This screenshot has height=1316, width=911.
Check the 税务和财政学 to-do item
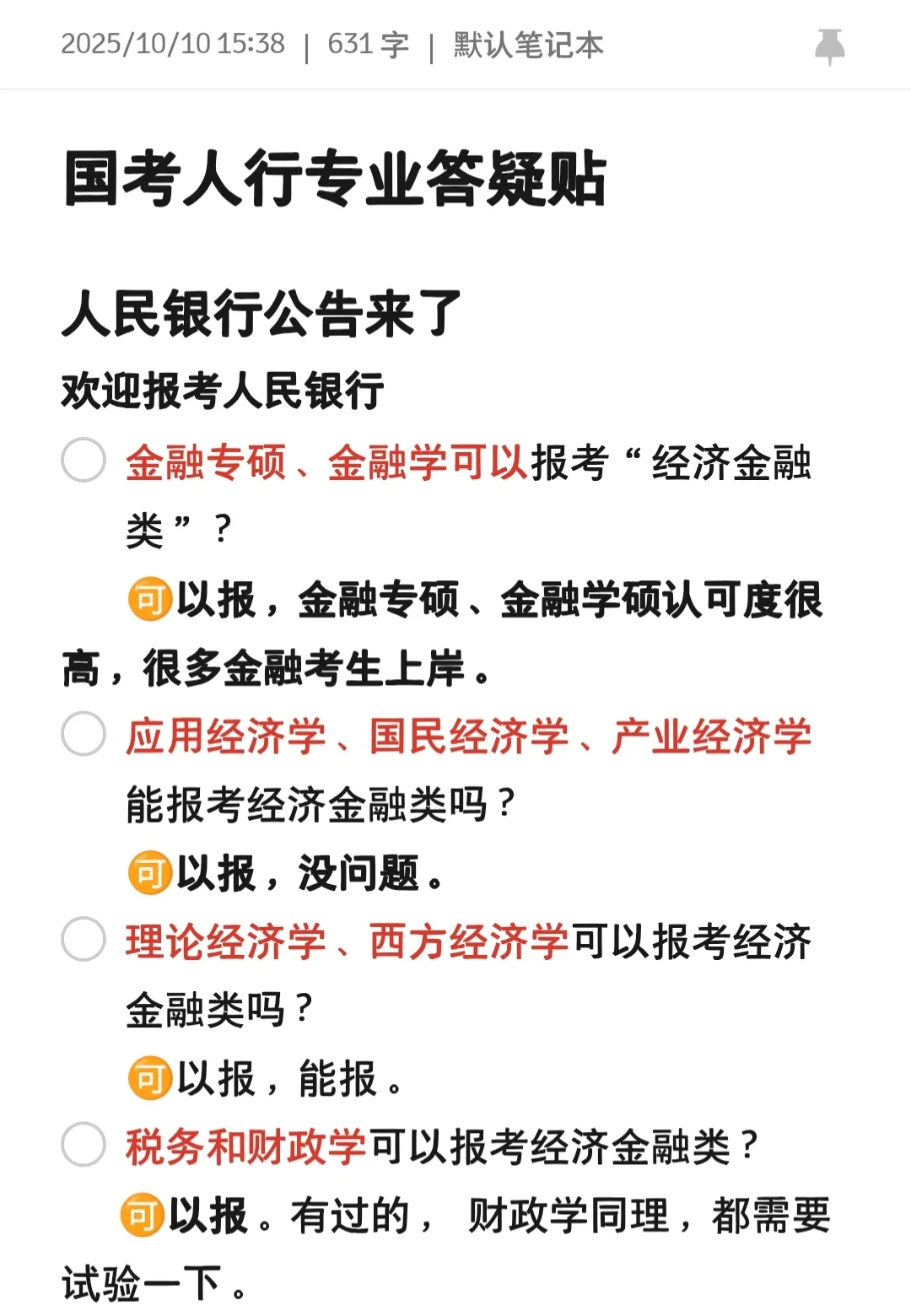[84, 1145]
